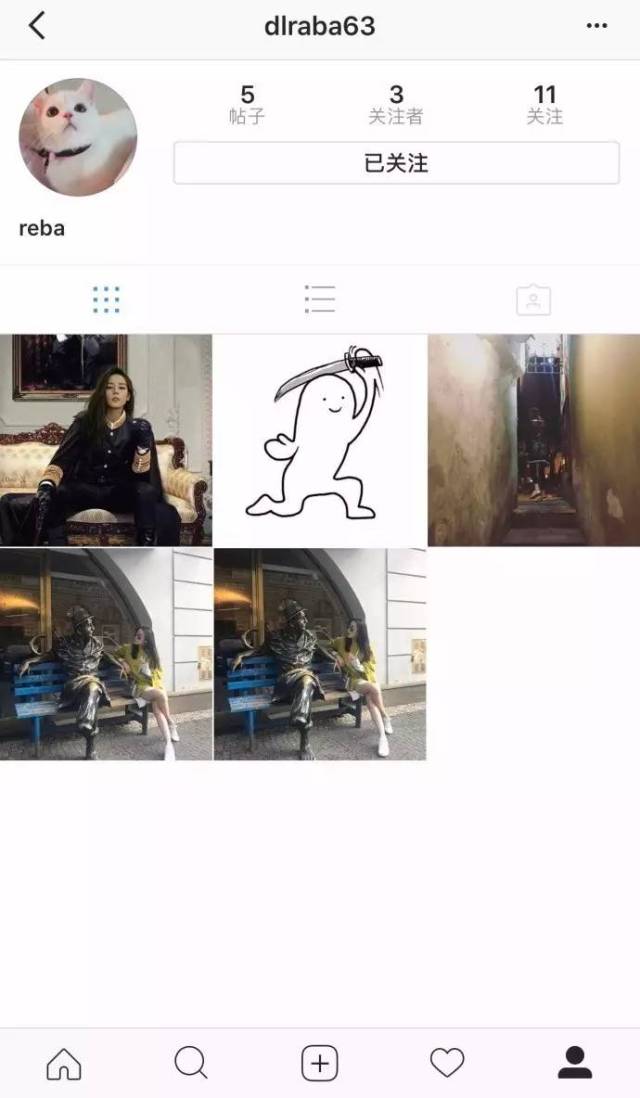Open your own profile tab
This screenshot has height=1098, width=640.
point(575,1063)
